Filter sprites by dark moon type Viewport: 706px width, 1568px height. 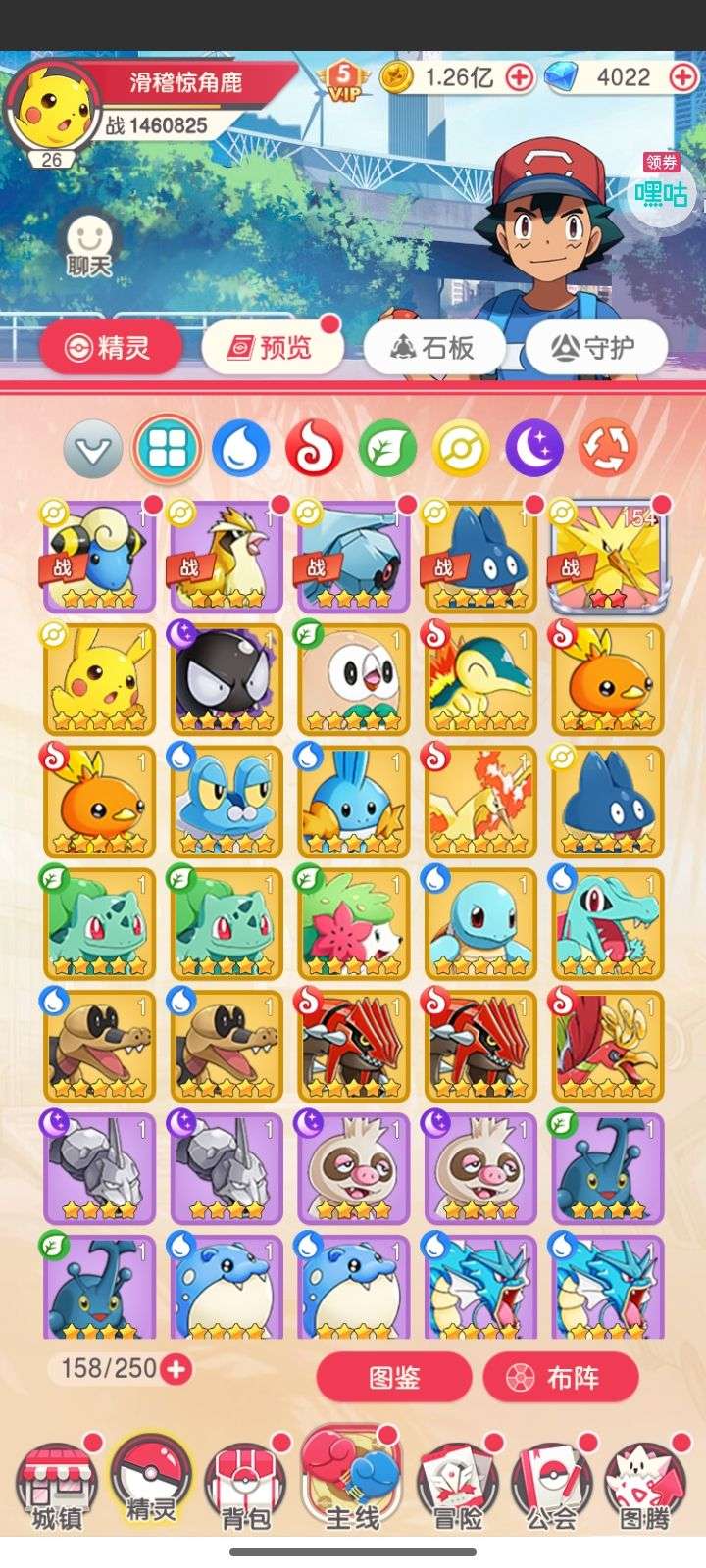[534, 450]
